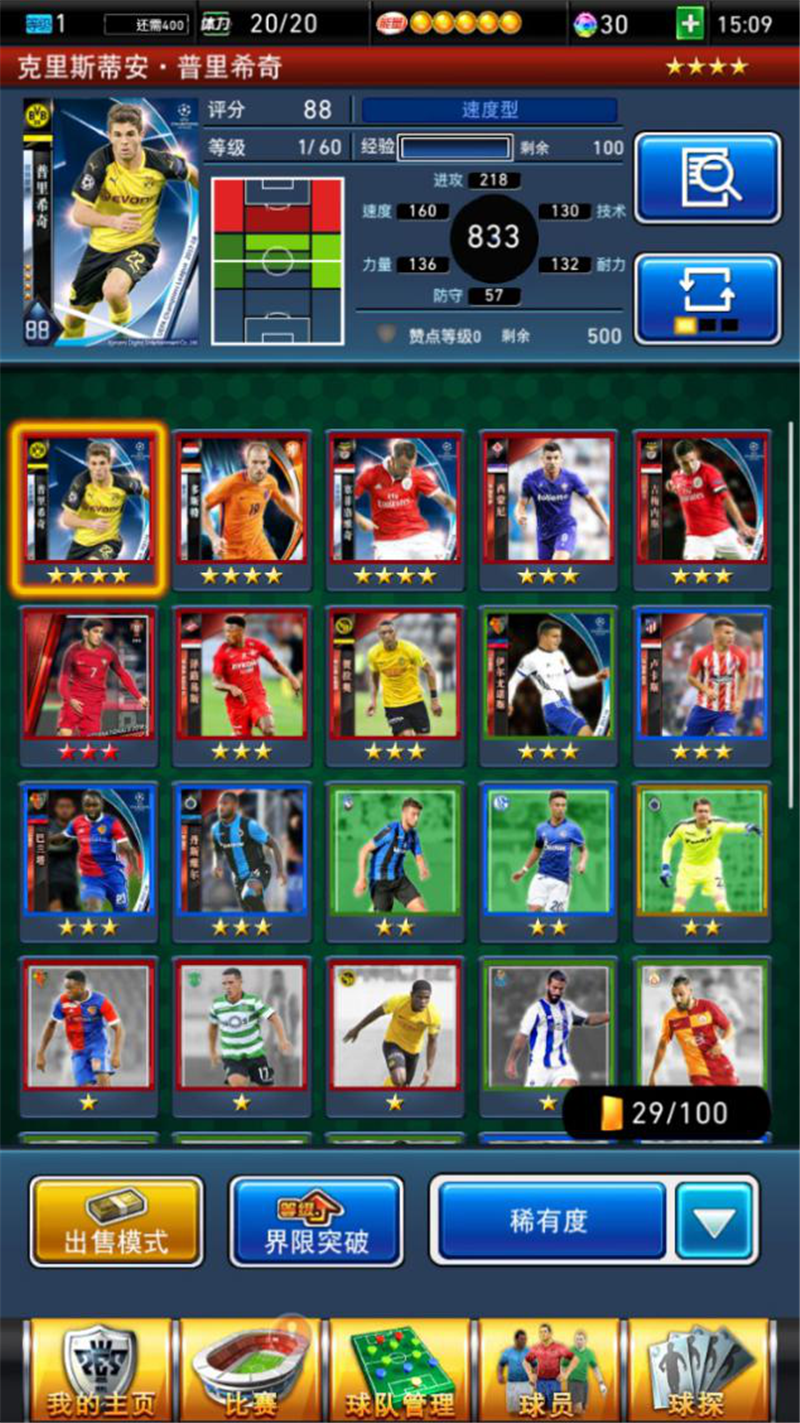
Task: Open 界限突破 limit break
Action: 316,1221
